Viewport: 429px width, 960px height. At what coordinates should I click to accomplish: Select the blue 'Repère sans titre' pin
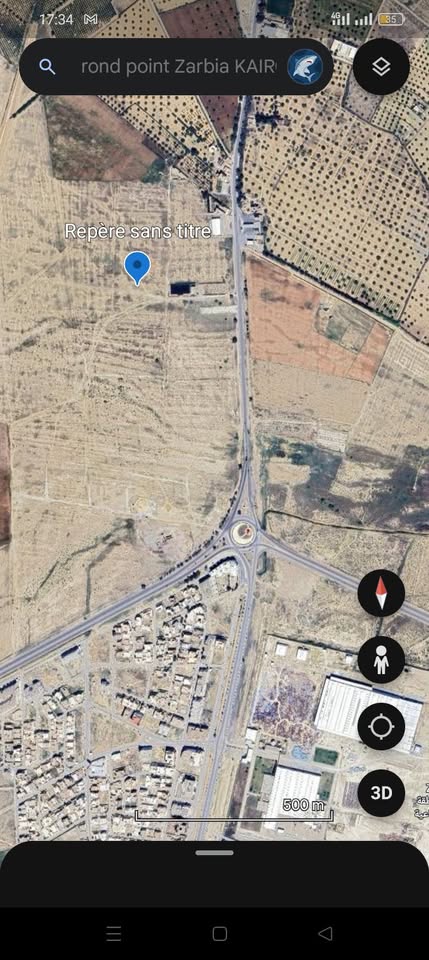137,268
